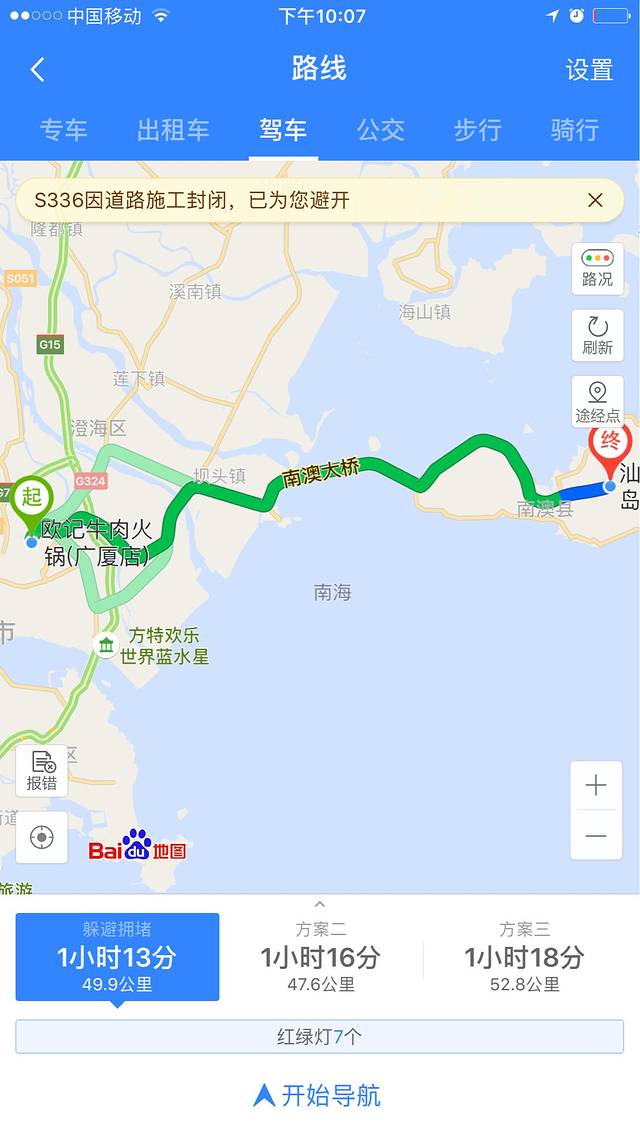Open 设置 route settings
The width and height of the screenshot is (640, 1137).
coord(589,69)
